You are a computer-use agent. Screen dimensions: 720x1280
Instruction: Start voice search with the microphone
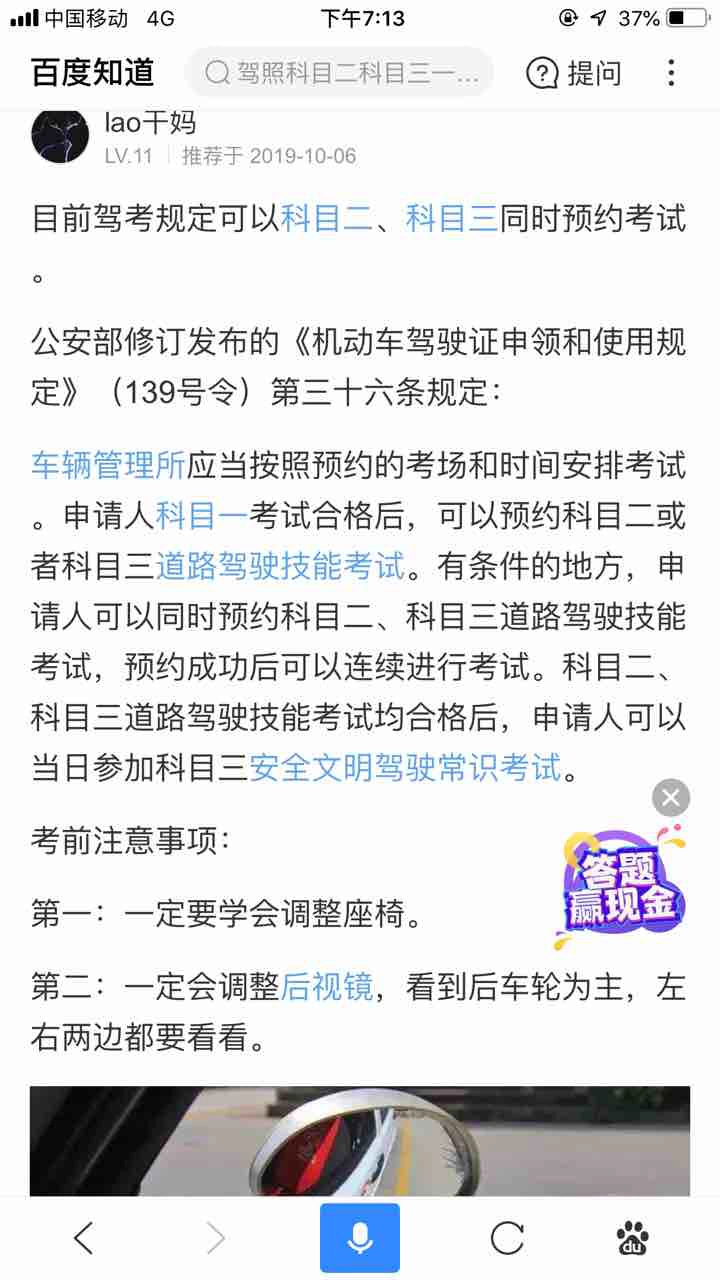point(360,1238)
